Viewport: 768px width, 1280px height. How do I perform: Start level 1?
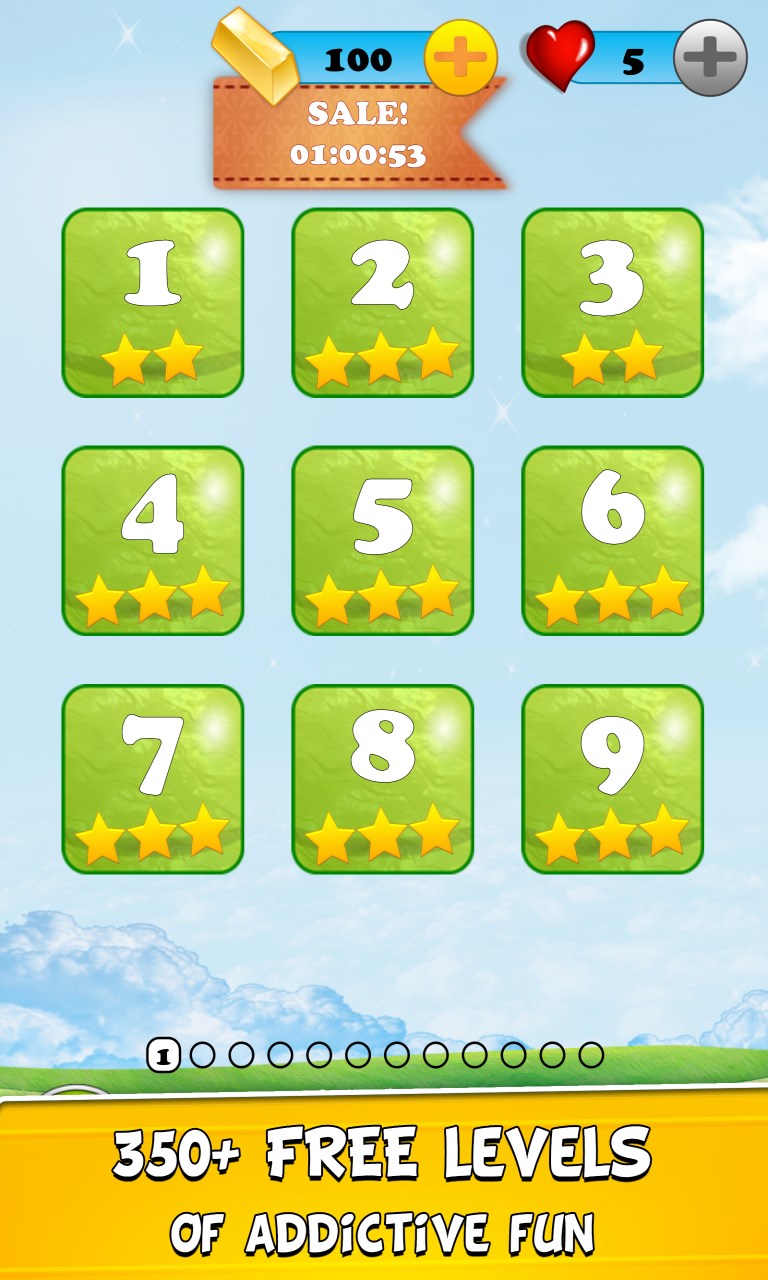pyautogui.click(x=153, y=302)
